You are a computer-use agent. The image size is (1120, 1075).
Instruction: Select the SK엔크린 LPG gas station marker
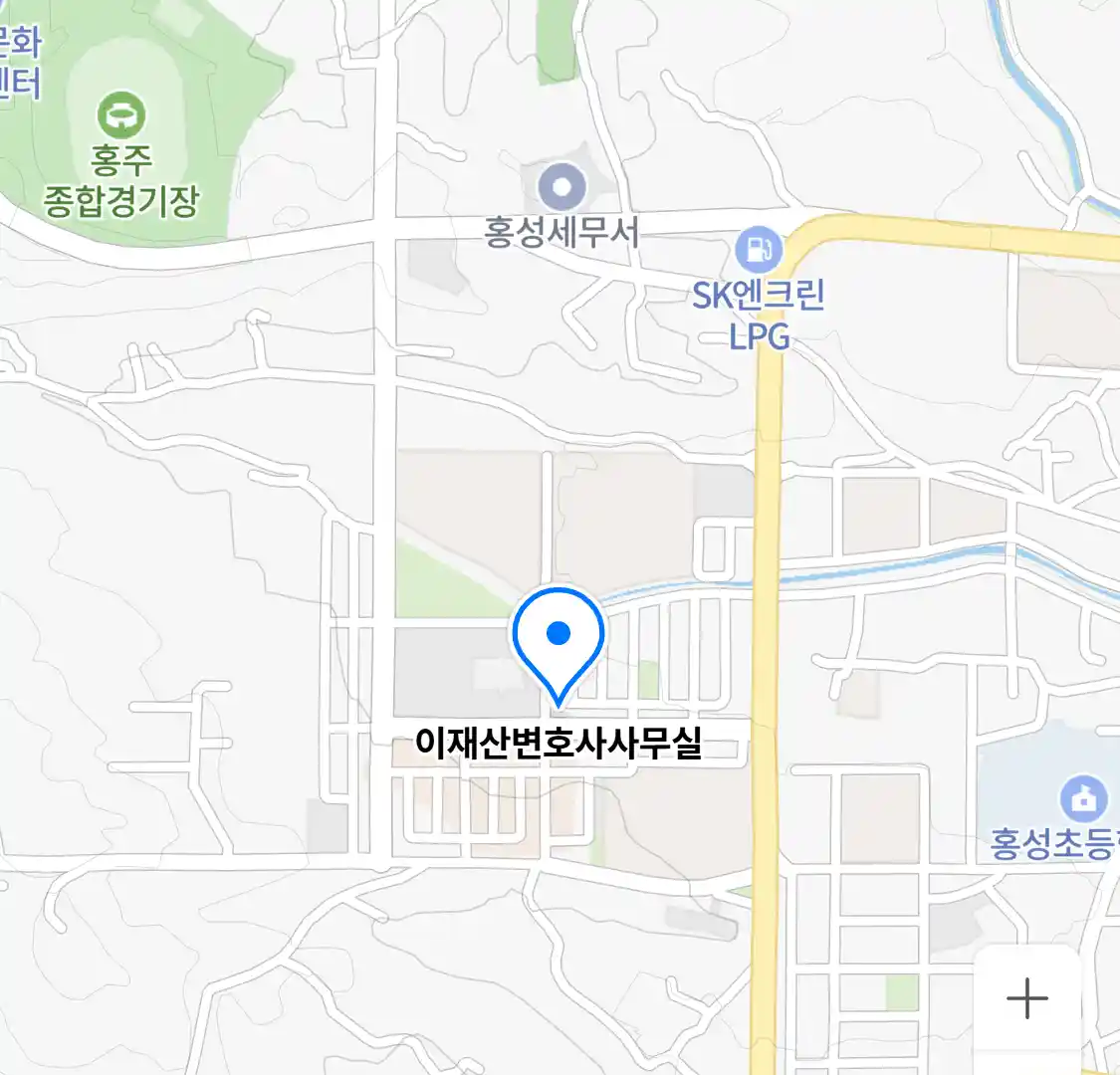(759, 250)
